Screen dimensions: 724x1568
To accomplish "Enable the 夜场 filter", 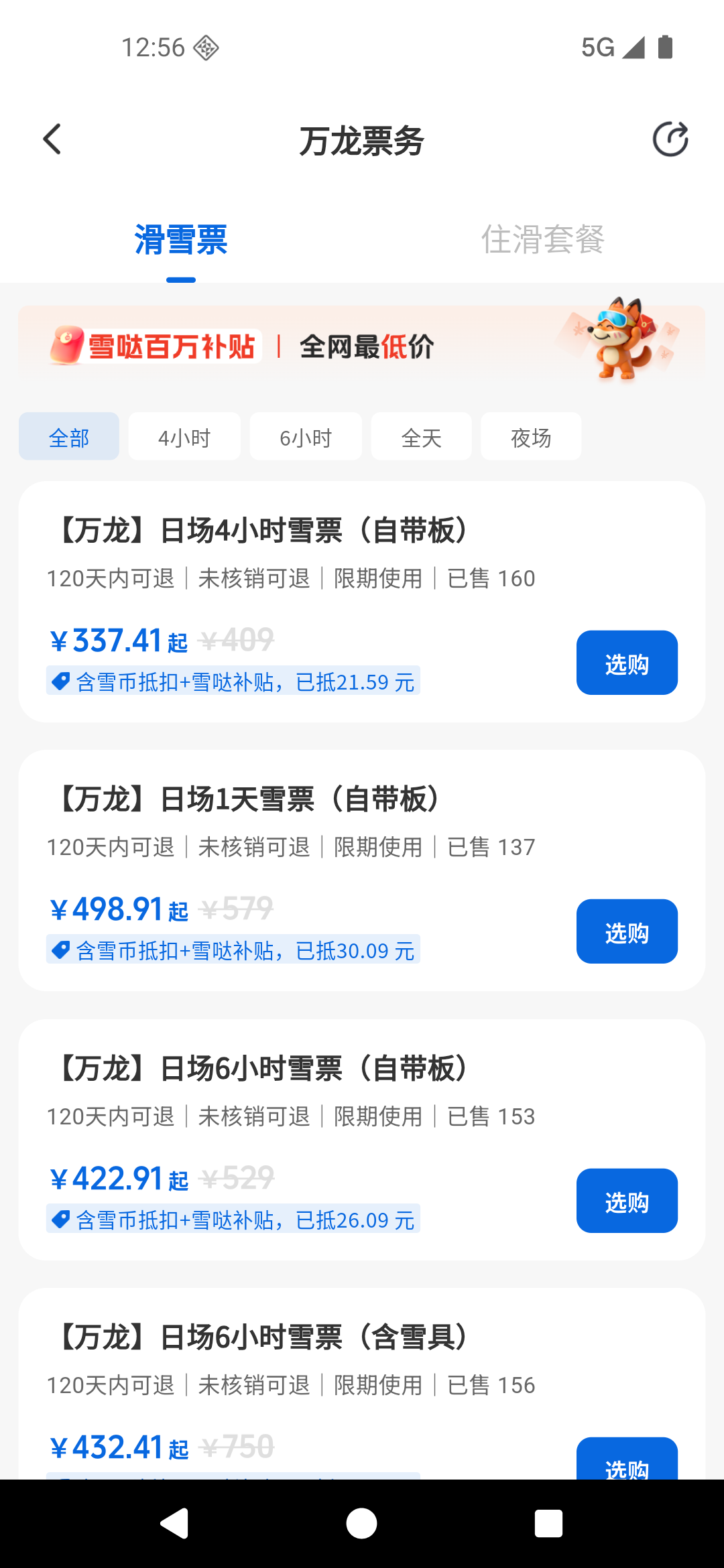I will [x=530, y=436].
